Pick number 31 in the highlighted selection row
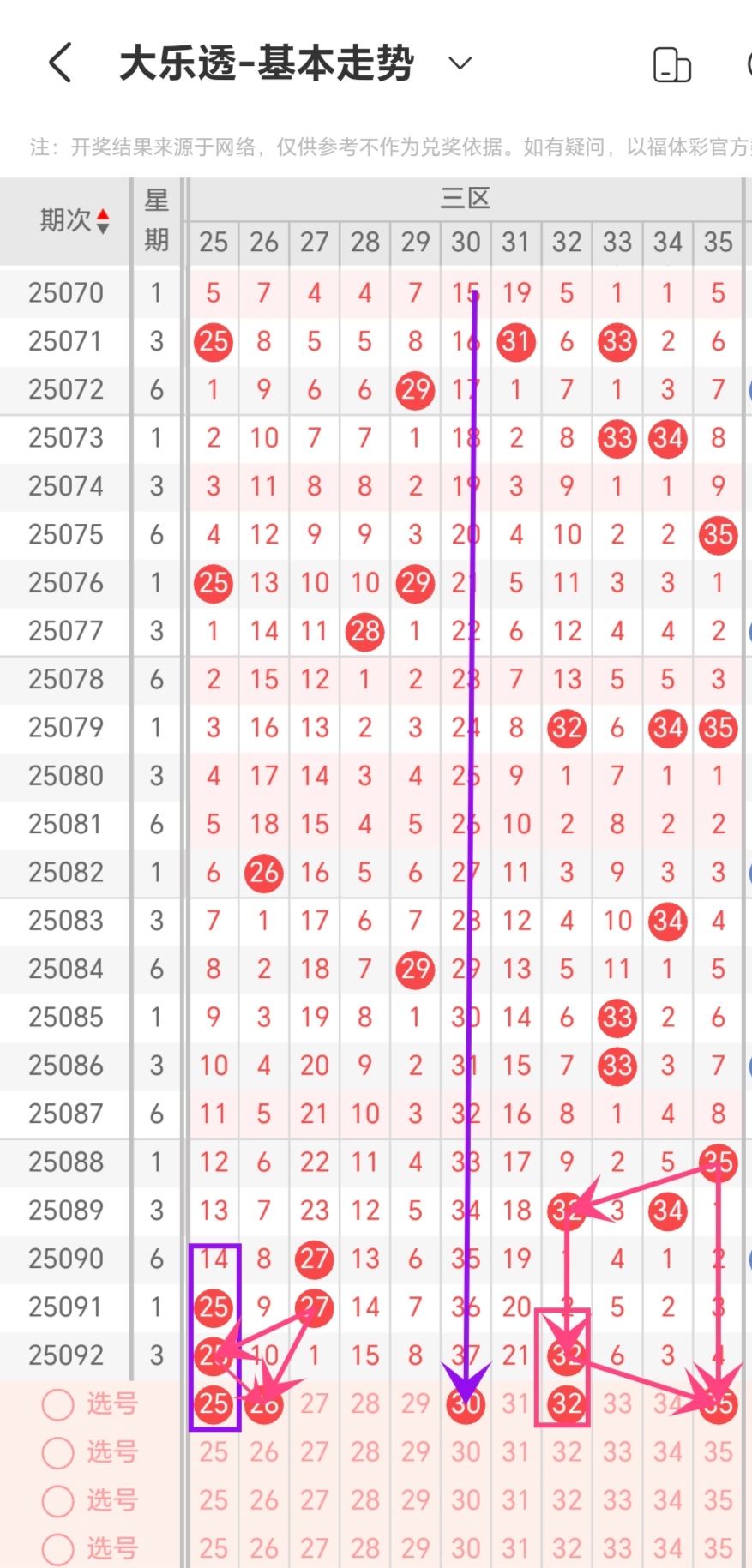The width and height of the screenshot is (752, 1568). click(516, 1403)
